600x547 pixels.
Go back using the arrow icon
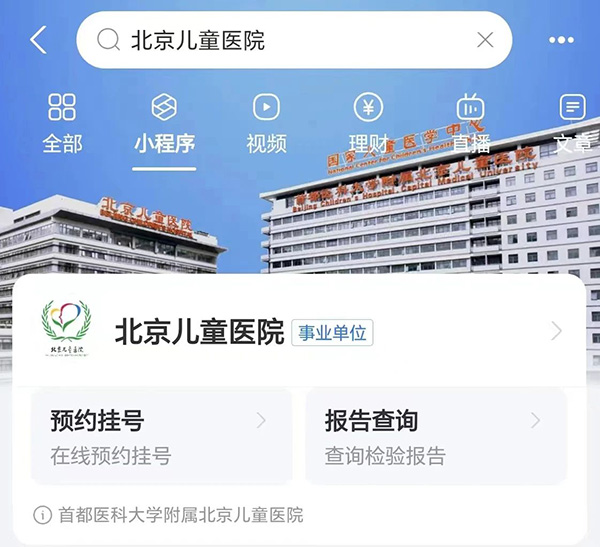coord(38,40)
